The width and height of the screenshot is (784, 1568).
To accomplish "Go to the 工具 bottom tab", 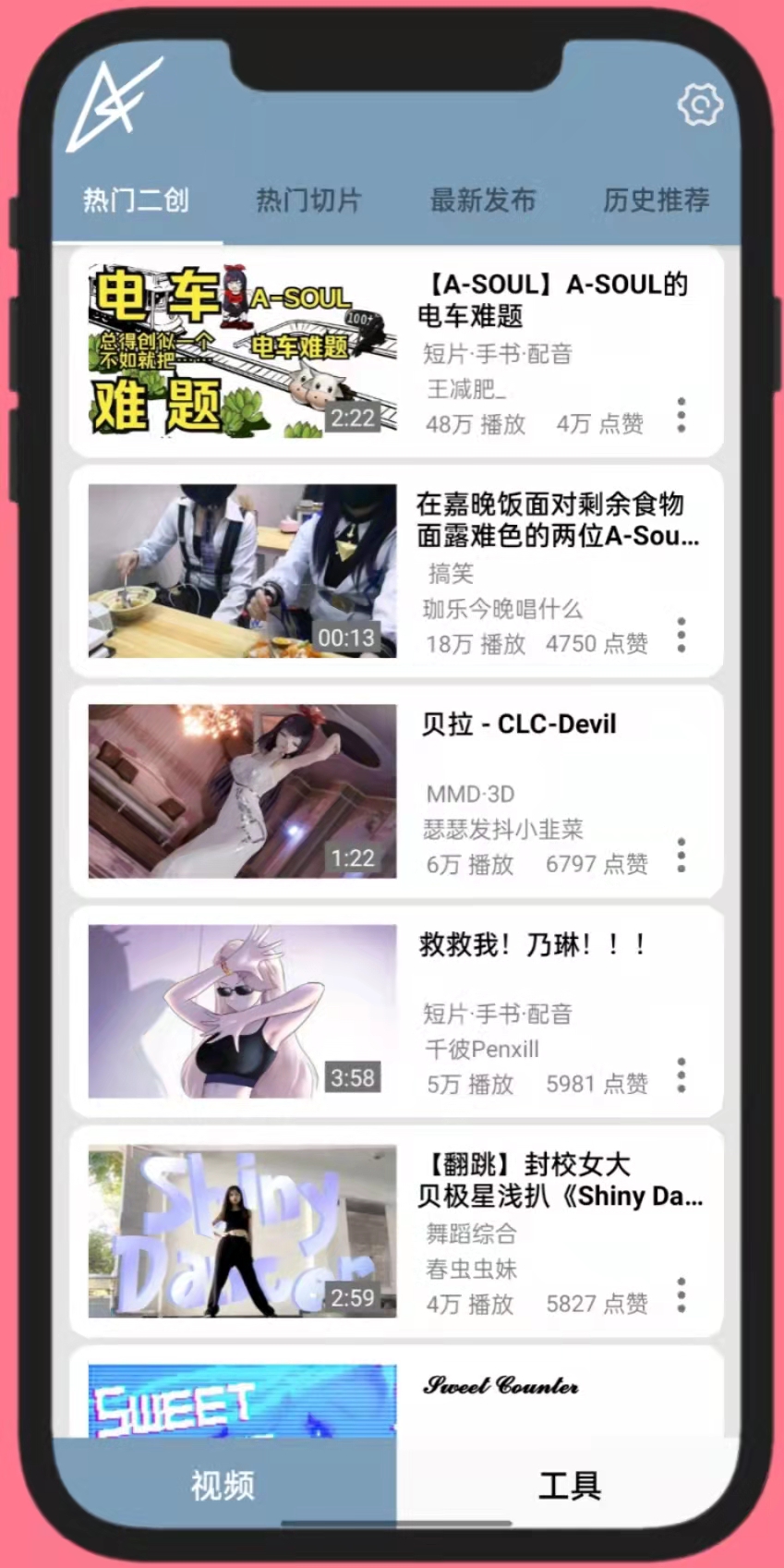I will coord(569,1485).
